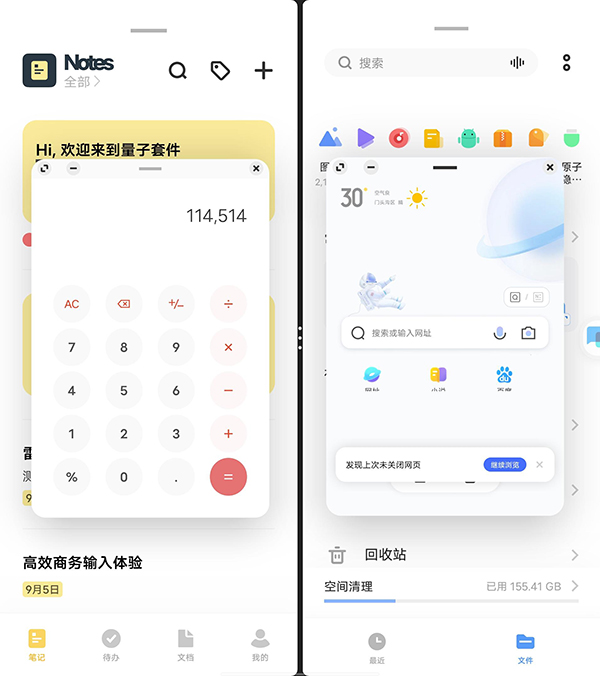Switch to the 文档 tab

[185, 645]
